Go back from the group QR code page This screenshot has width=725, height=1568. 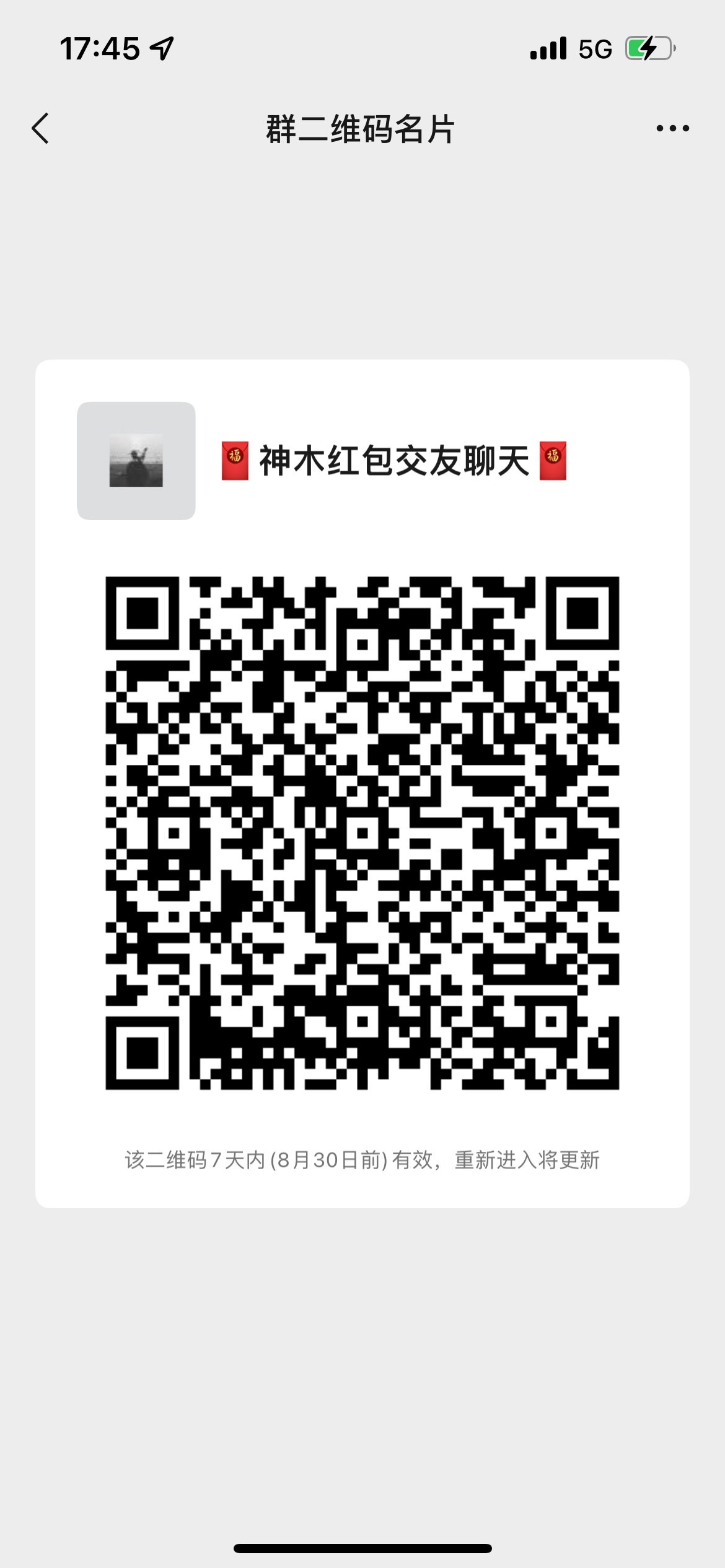tap(40, 129)
